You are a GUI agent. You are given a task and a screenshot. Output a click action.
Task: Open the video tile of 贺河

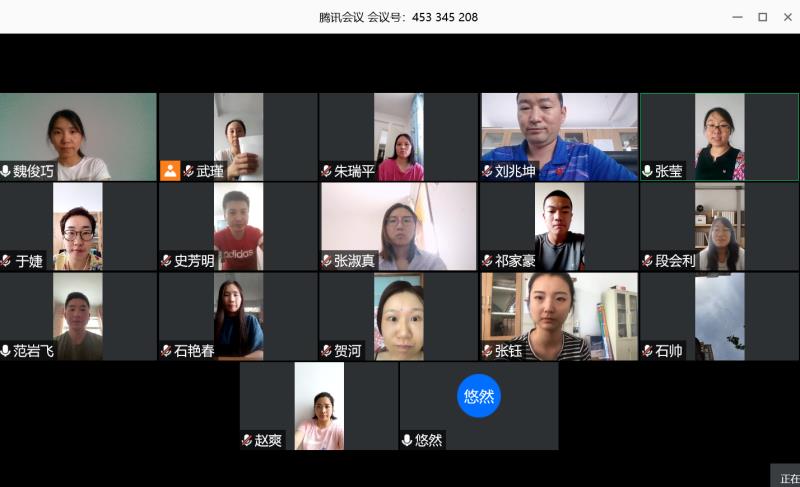398,316
